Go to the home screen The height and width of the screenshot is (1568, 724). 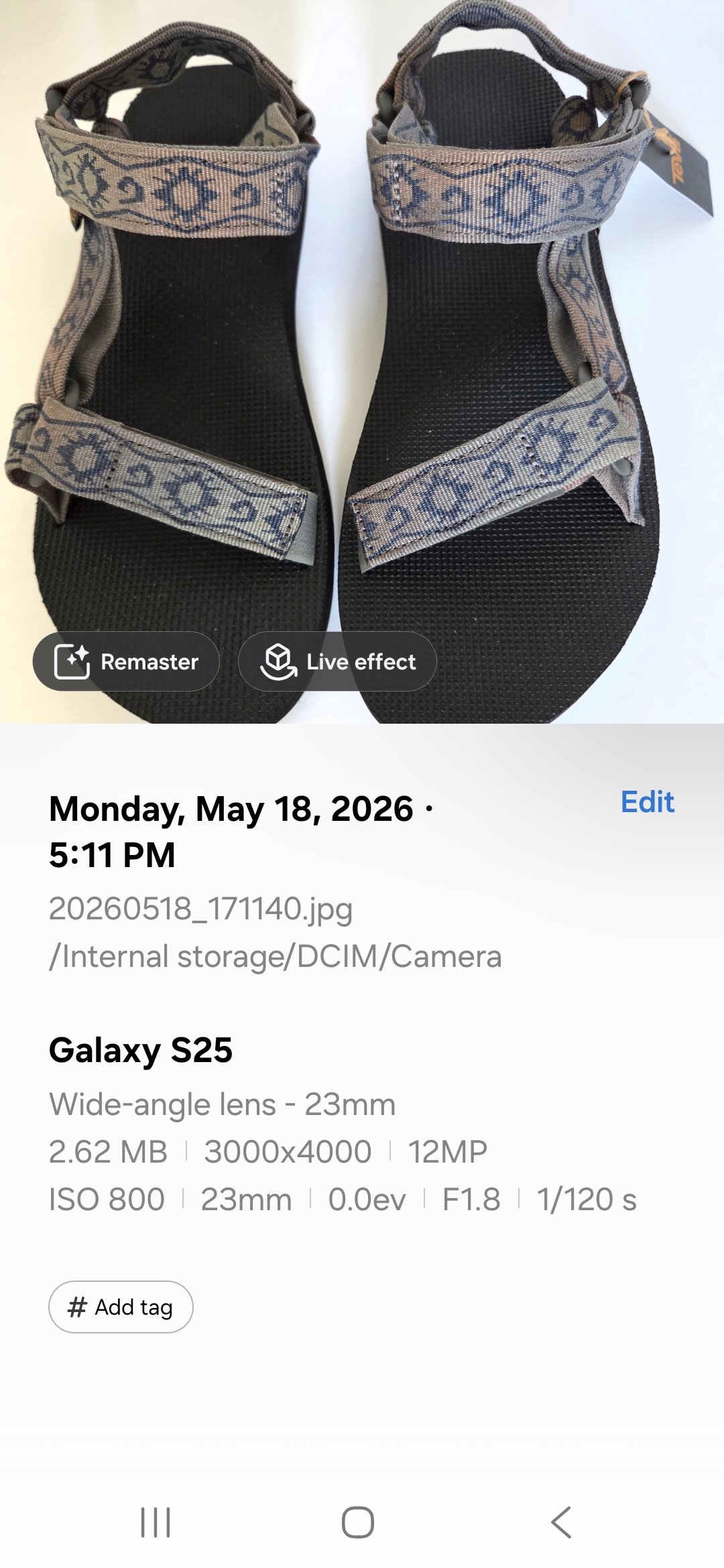click(x=358, y=1522)
